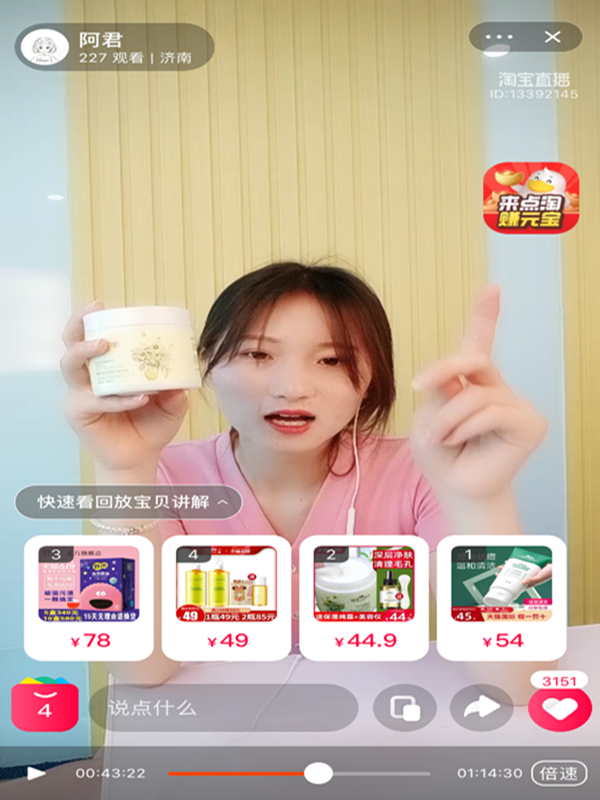Open the three-dot more menu
The width and height of the screenshot is (600, 800).
(498, 37)
